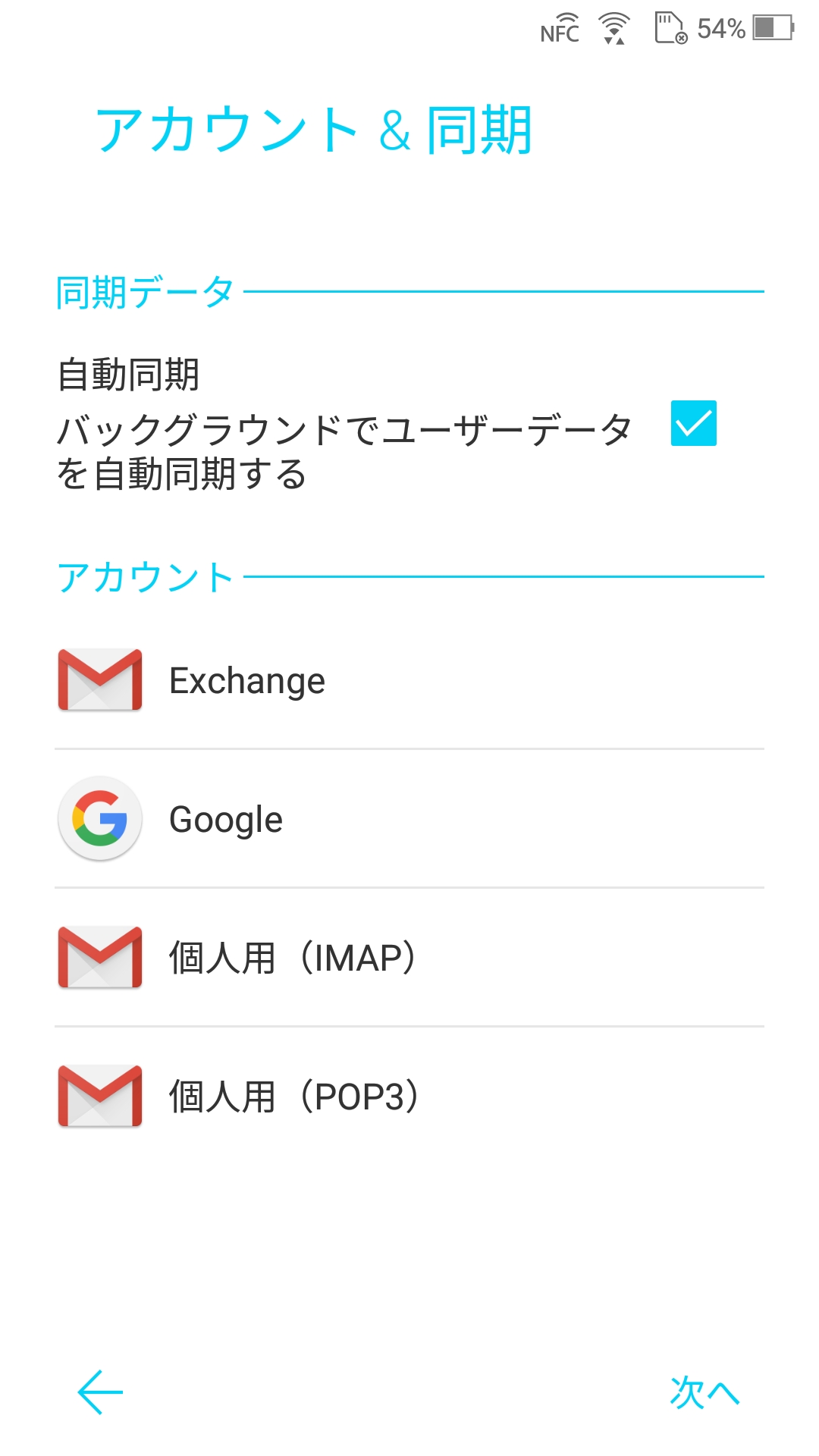The width and height of the screenshot is (819, 1456).
Task: Tap the Wi-Fi icon in the status bar
Action: [613, 29]
